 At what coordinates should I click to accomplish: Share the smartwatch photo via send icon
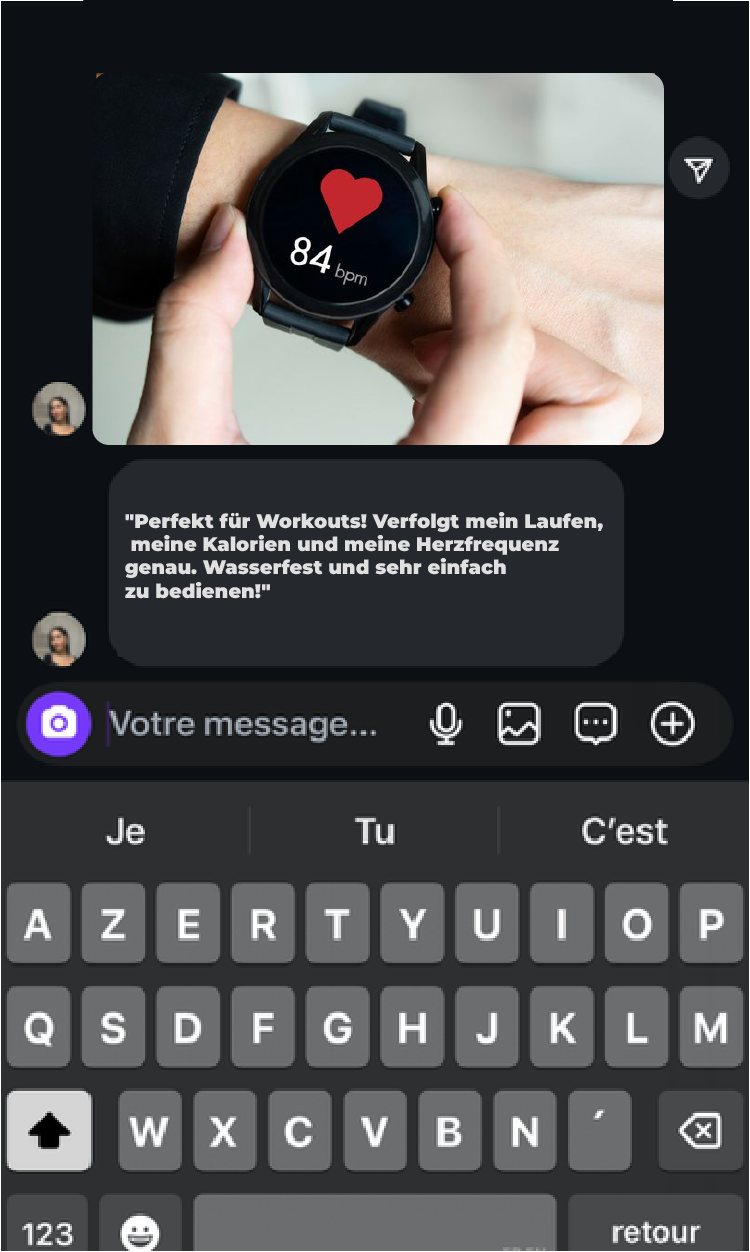pyautogui.click(x=699, y=169)
